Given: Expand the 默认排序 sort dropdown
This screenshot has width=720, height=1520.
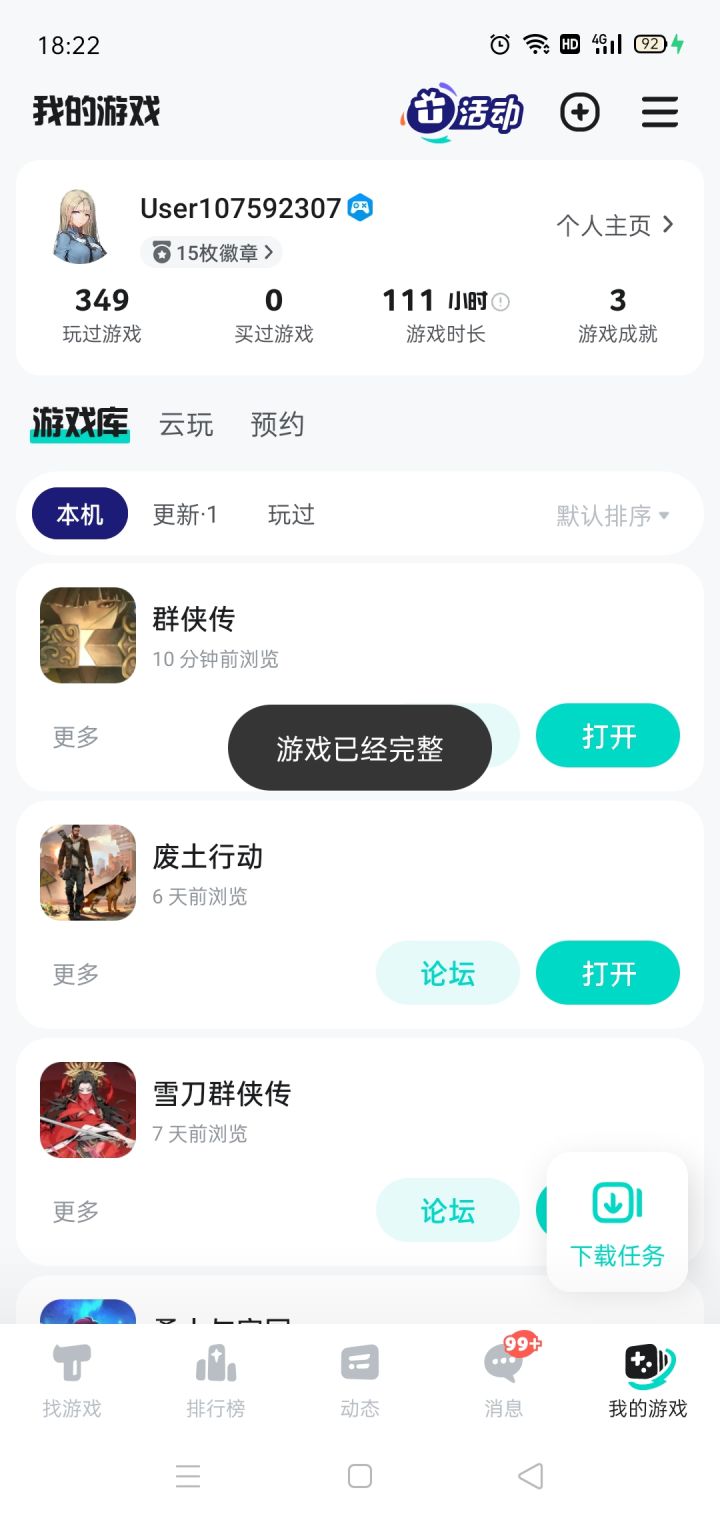Looking at the screenshot, I should click(x=613, y=516).
